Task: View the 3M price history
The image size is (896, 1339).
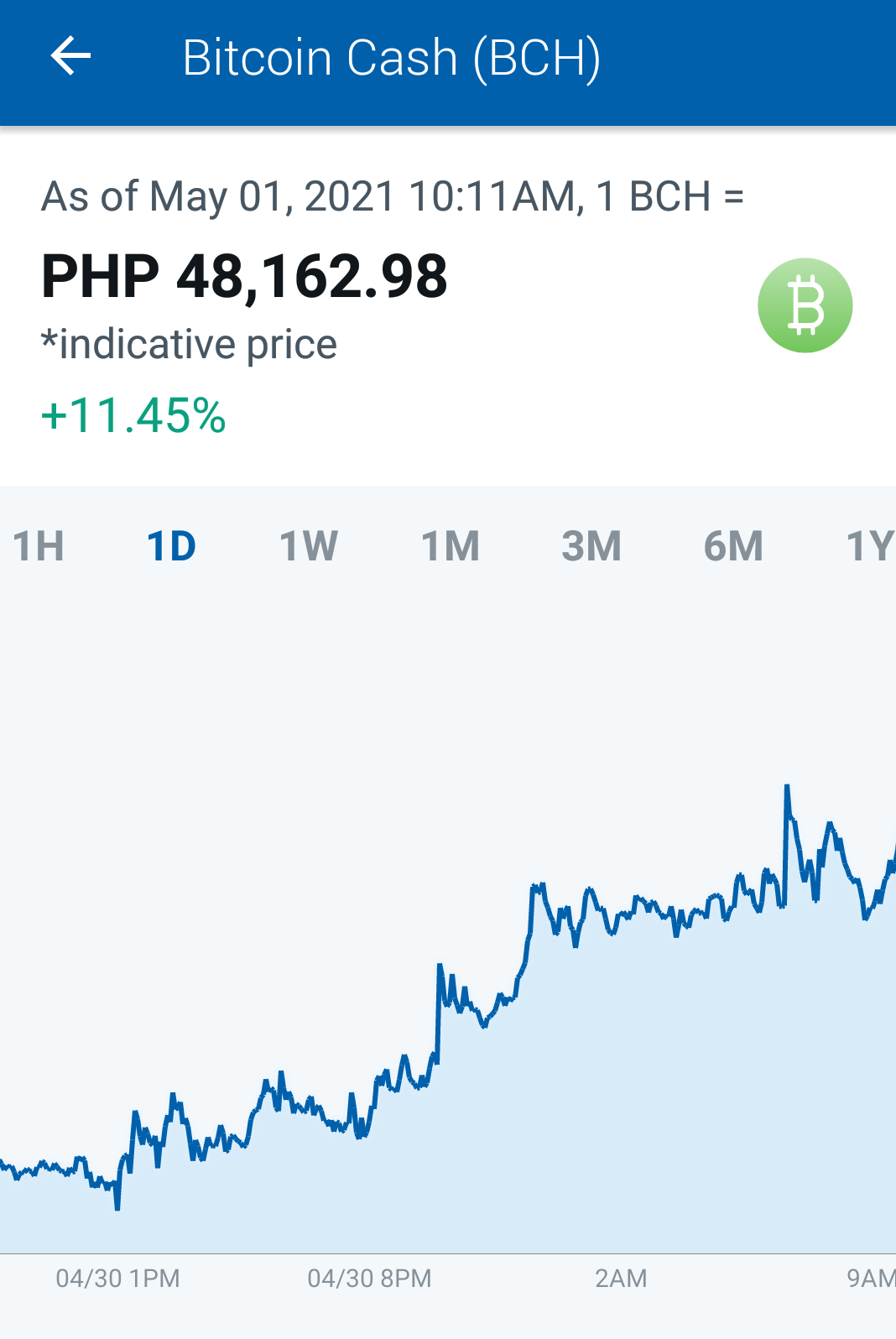Action: [x=591, y=546]
